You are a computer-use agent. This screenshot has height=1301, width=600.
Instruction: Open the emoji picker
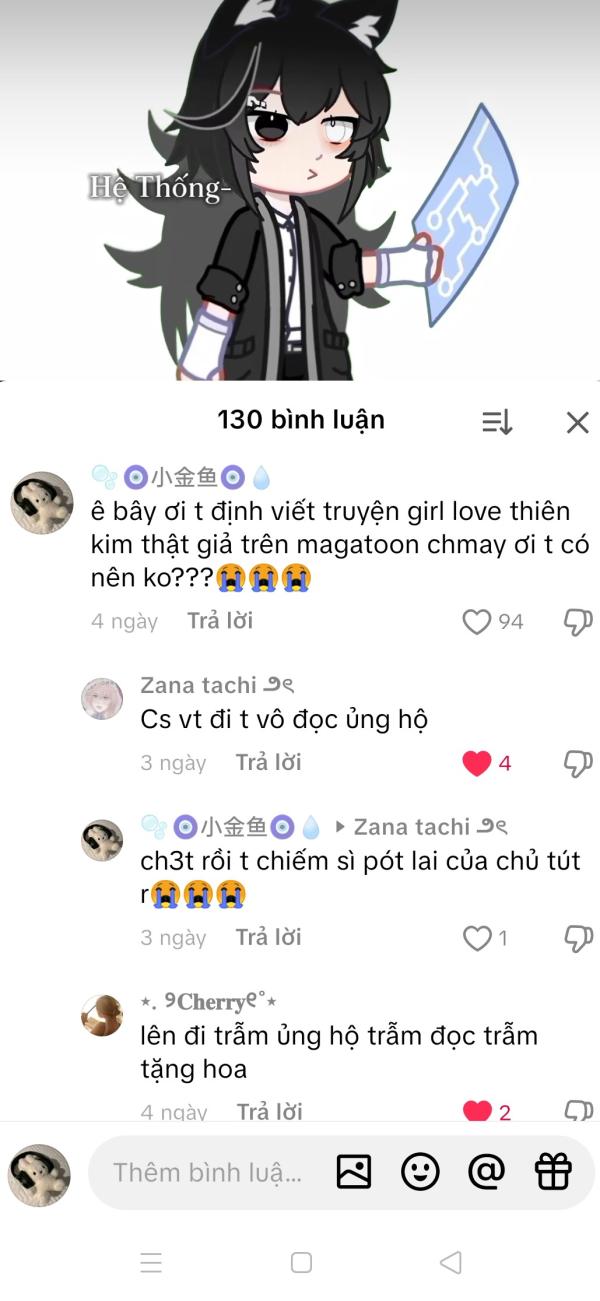(x=420, y=1172)
